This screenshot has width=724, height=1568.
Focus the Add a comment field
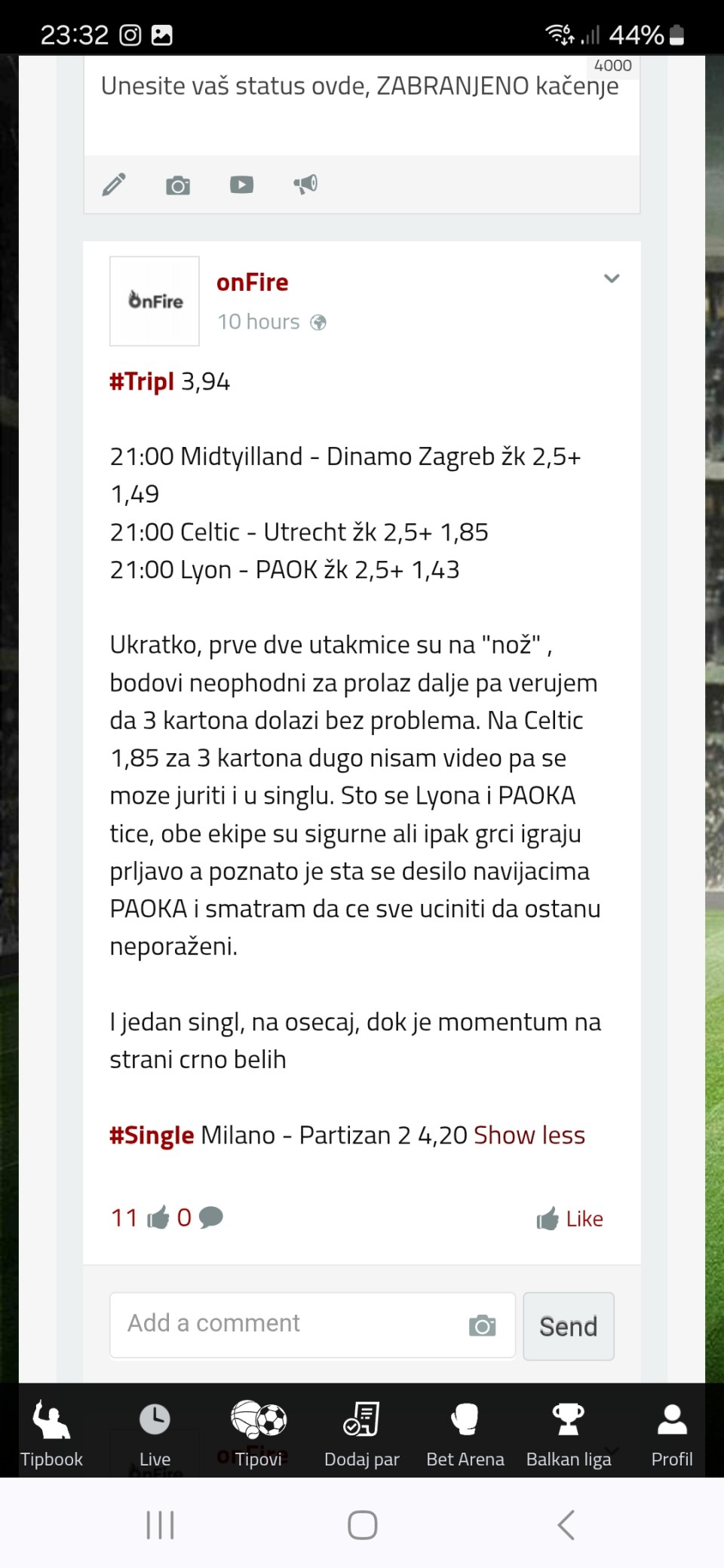click(x=287, y=1325)
